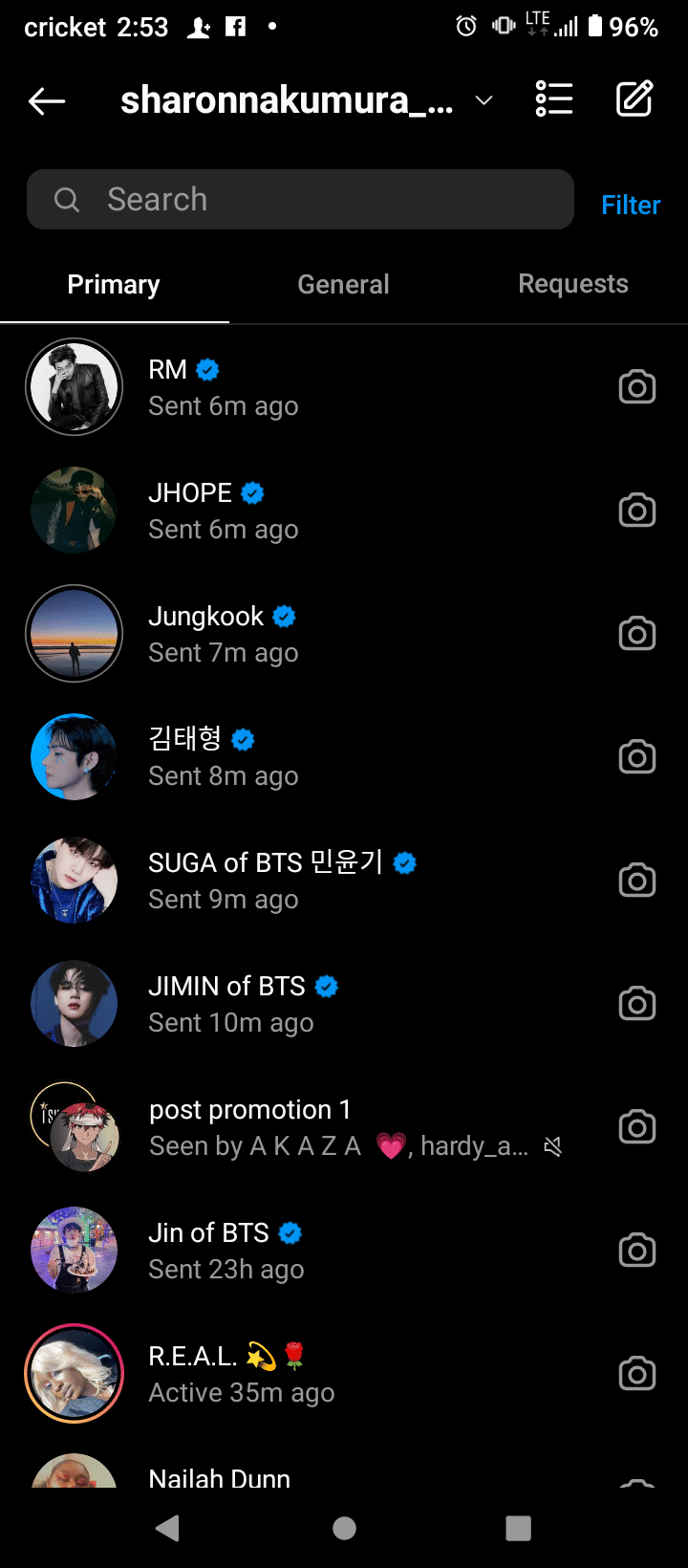Tap the camera icon next to JIMIN of BTS
Screen dimensions: 688x1568
click(x=637, y=1003)
